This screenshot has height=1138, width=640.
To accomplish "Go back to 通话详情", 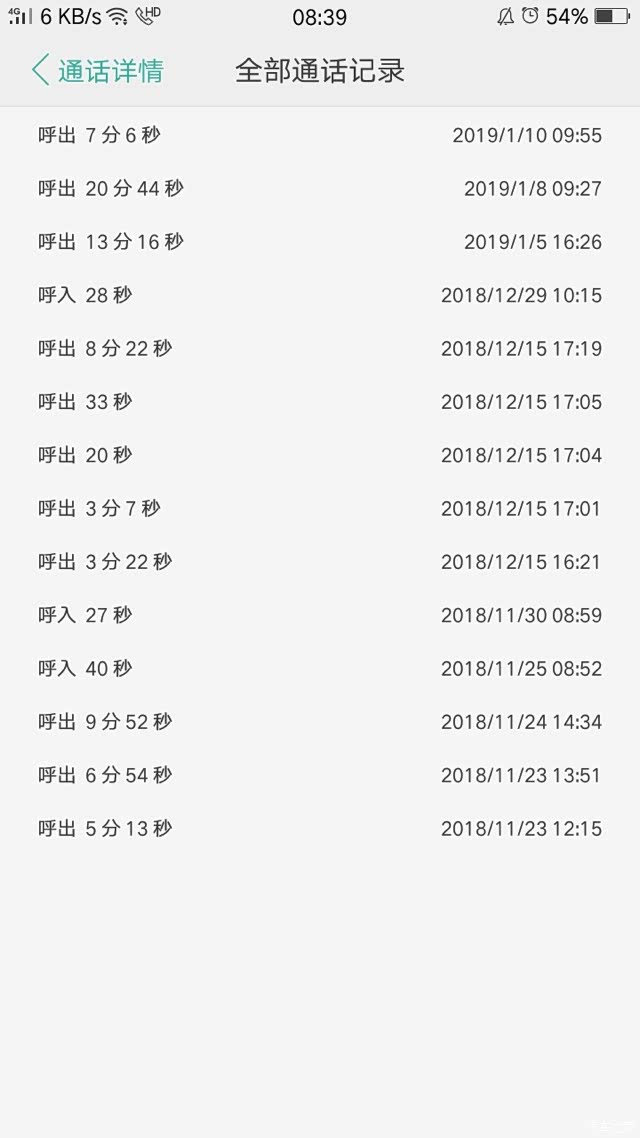I will pyautogui.click(x=98, y=70).
